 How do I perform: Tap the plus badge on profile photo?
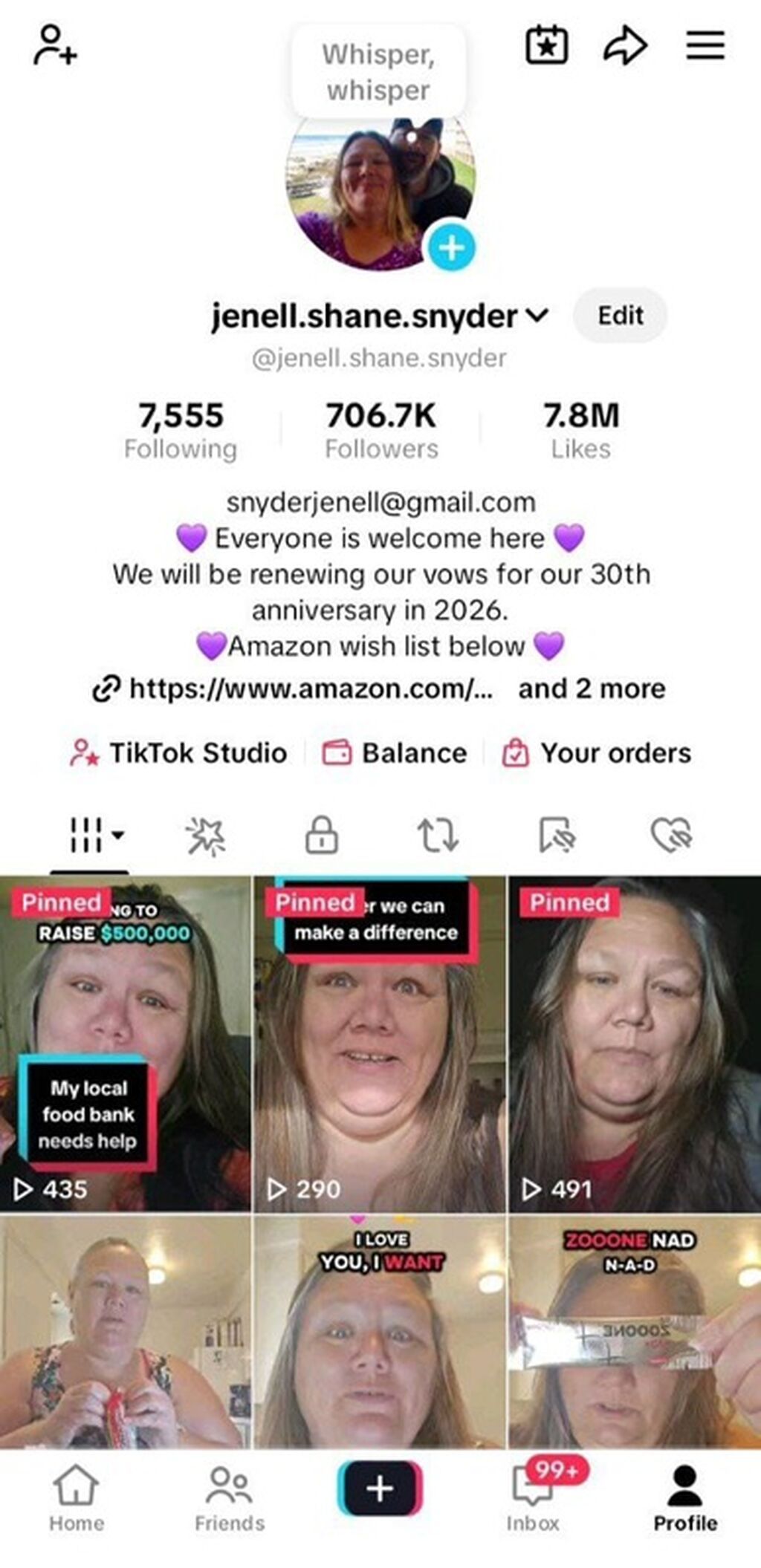point(451,247)
